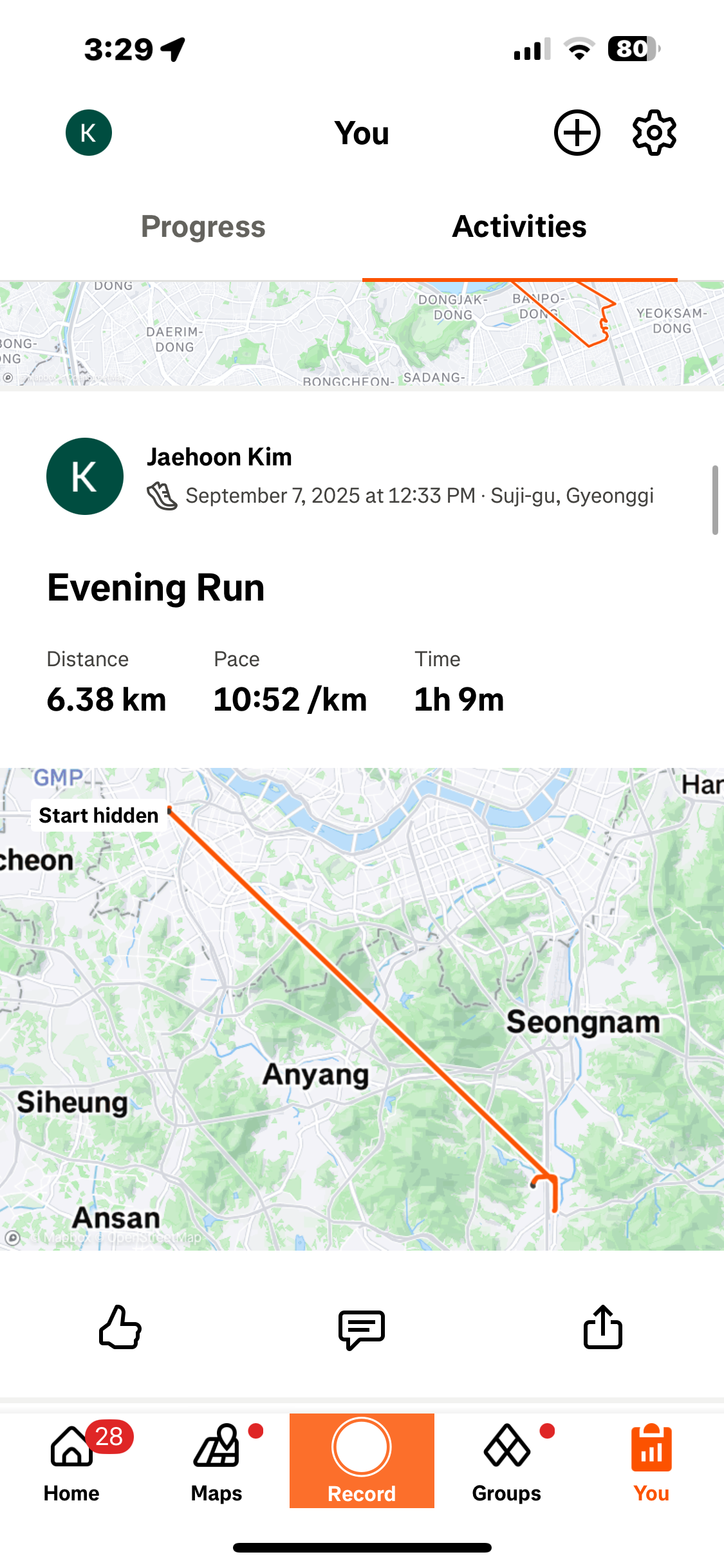Open the Evening Run activity
Screen dimensions: 724x1568
156,588
